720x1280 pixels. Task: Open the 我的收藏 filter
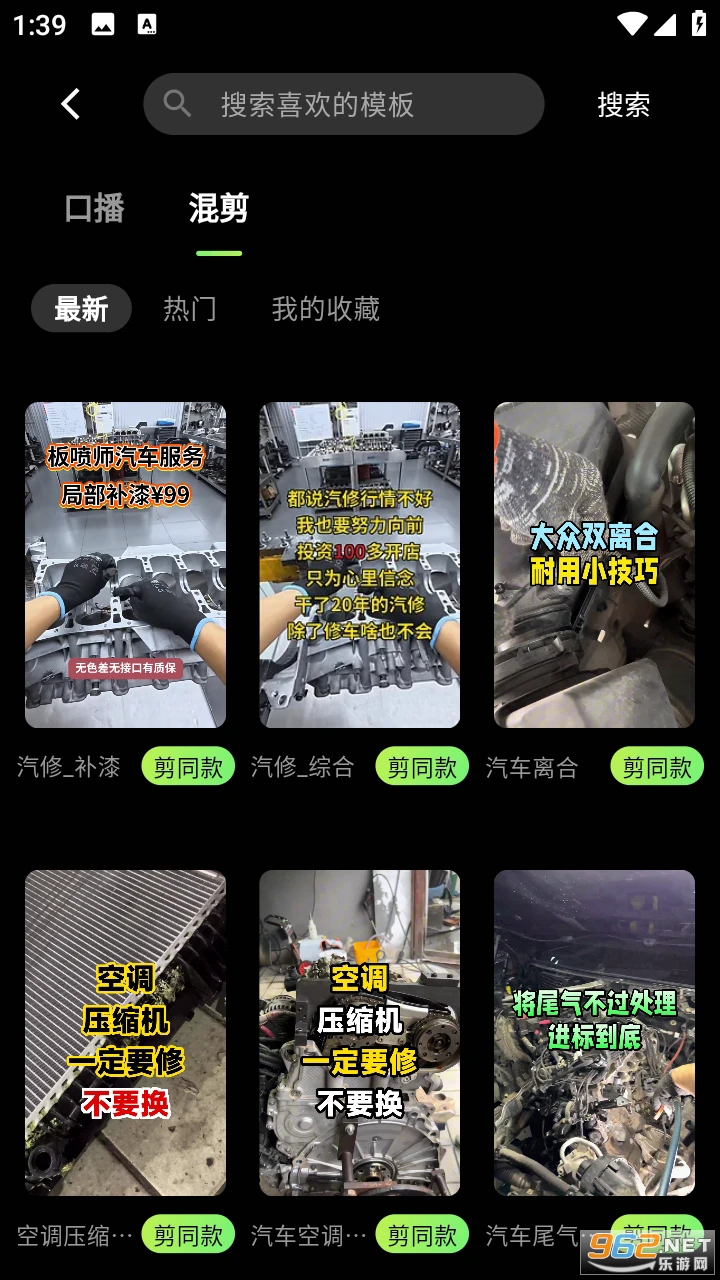(325, 308)
